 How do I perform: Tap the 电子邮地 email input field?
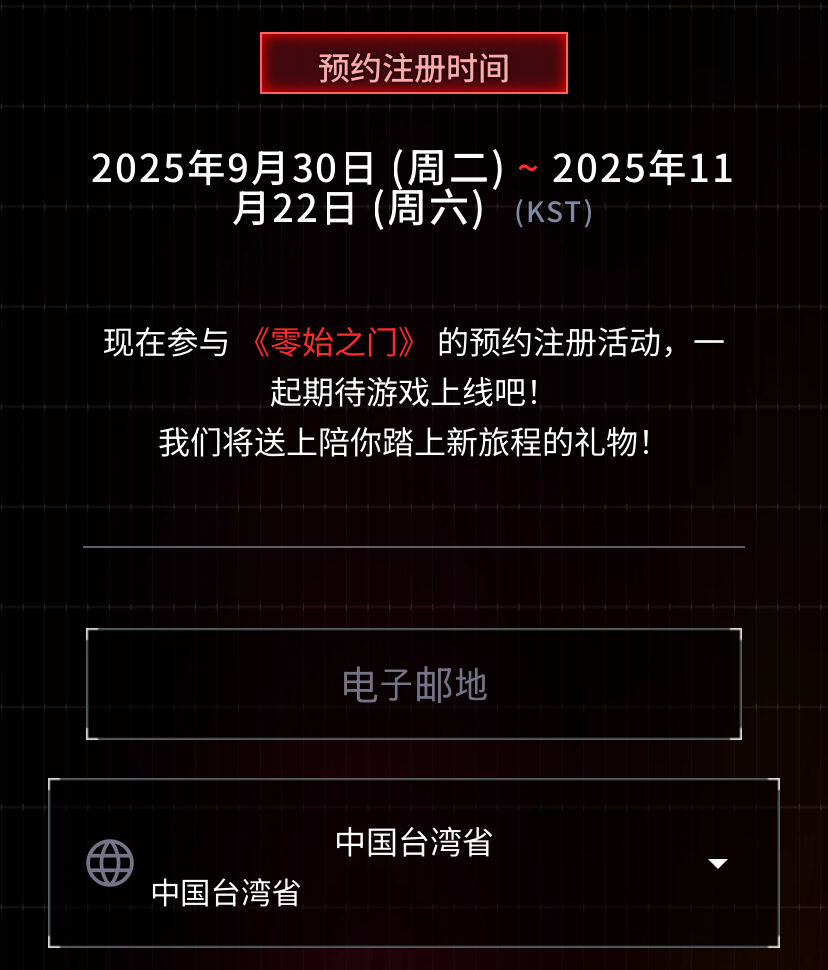click(x=413, y=684)
